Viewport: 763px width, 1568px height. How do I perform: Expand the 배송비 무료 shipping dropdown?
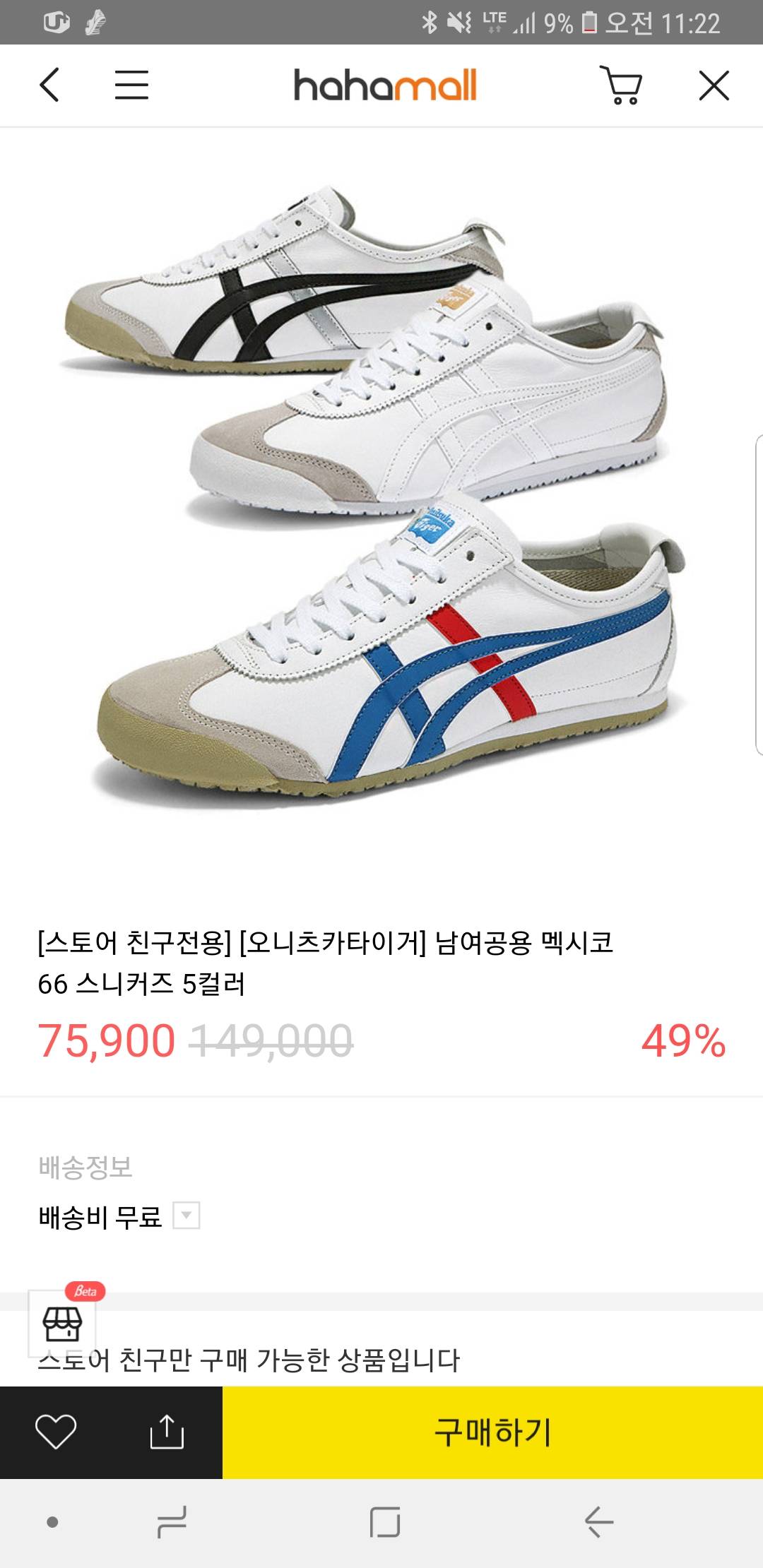pyautogui.click(x=187, y=1216)
